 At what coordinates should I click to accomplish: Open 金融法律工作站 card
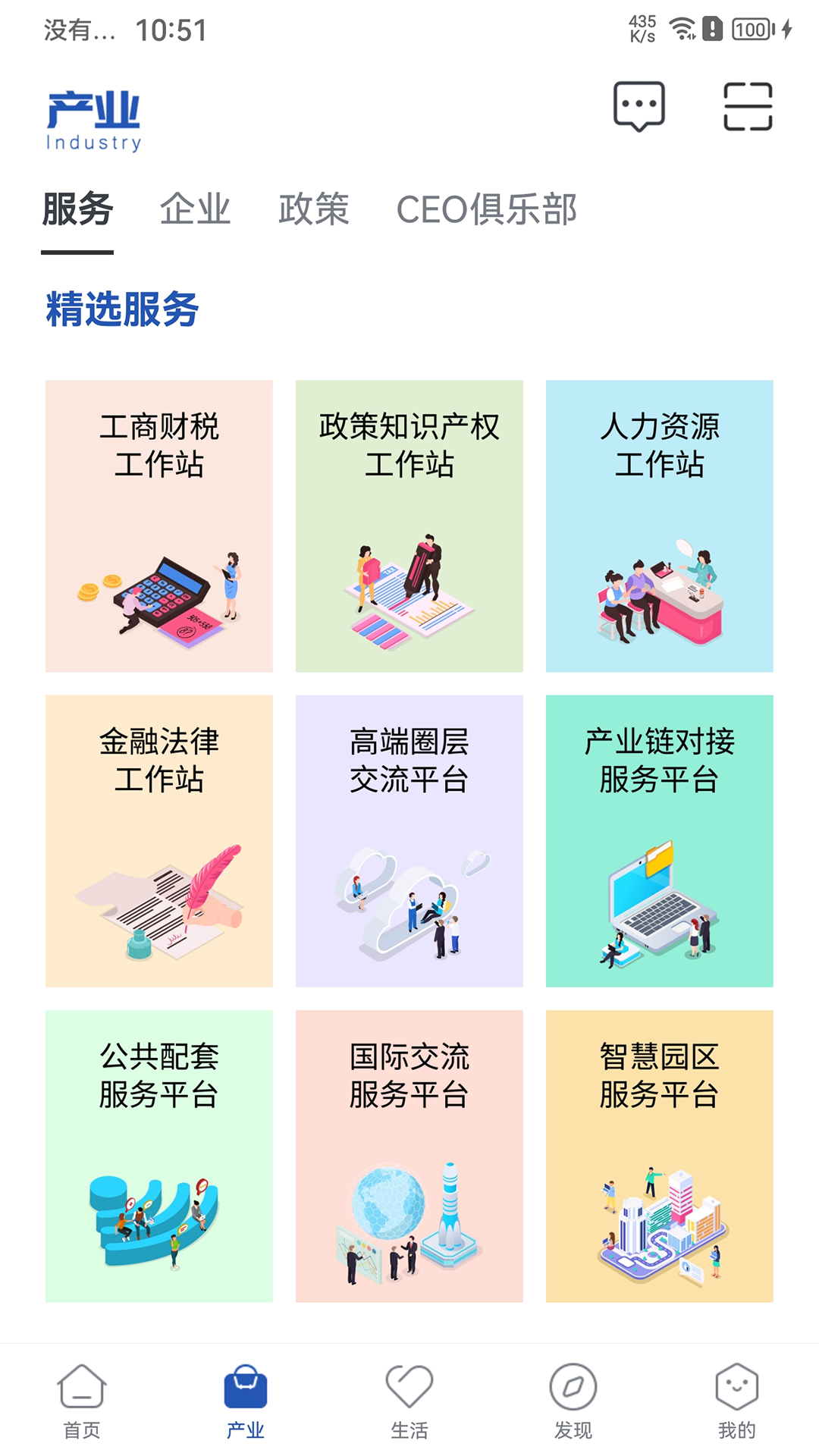(159, 840)
